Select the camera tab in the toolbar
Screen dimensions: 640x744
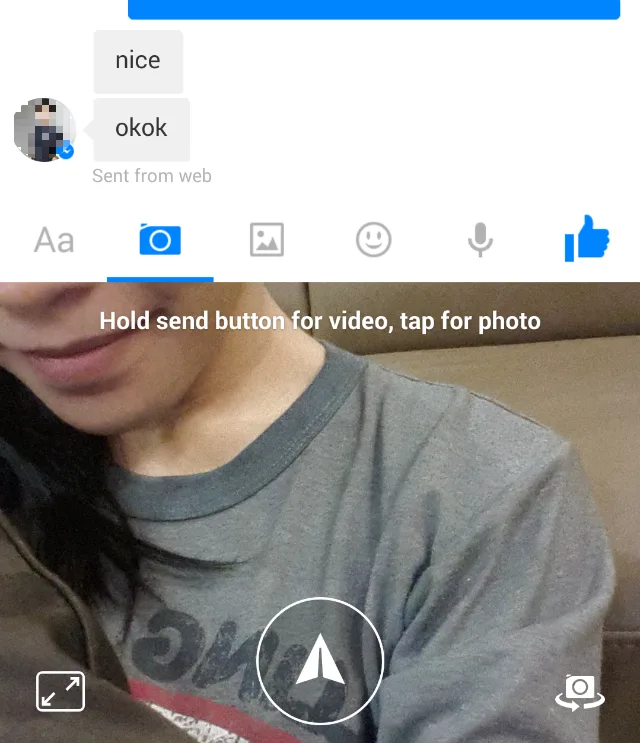[160, 241]
